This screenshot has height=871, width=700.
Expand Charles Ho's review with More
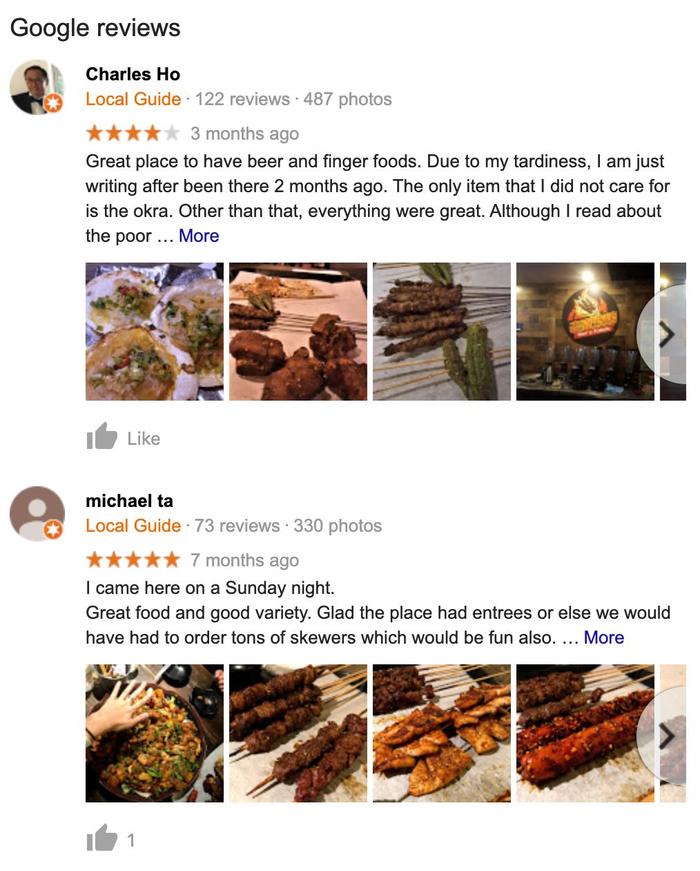(x=199, y=236)
